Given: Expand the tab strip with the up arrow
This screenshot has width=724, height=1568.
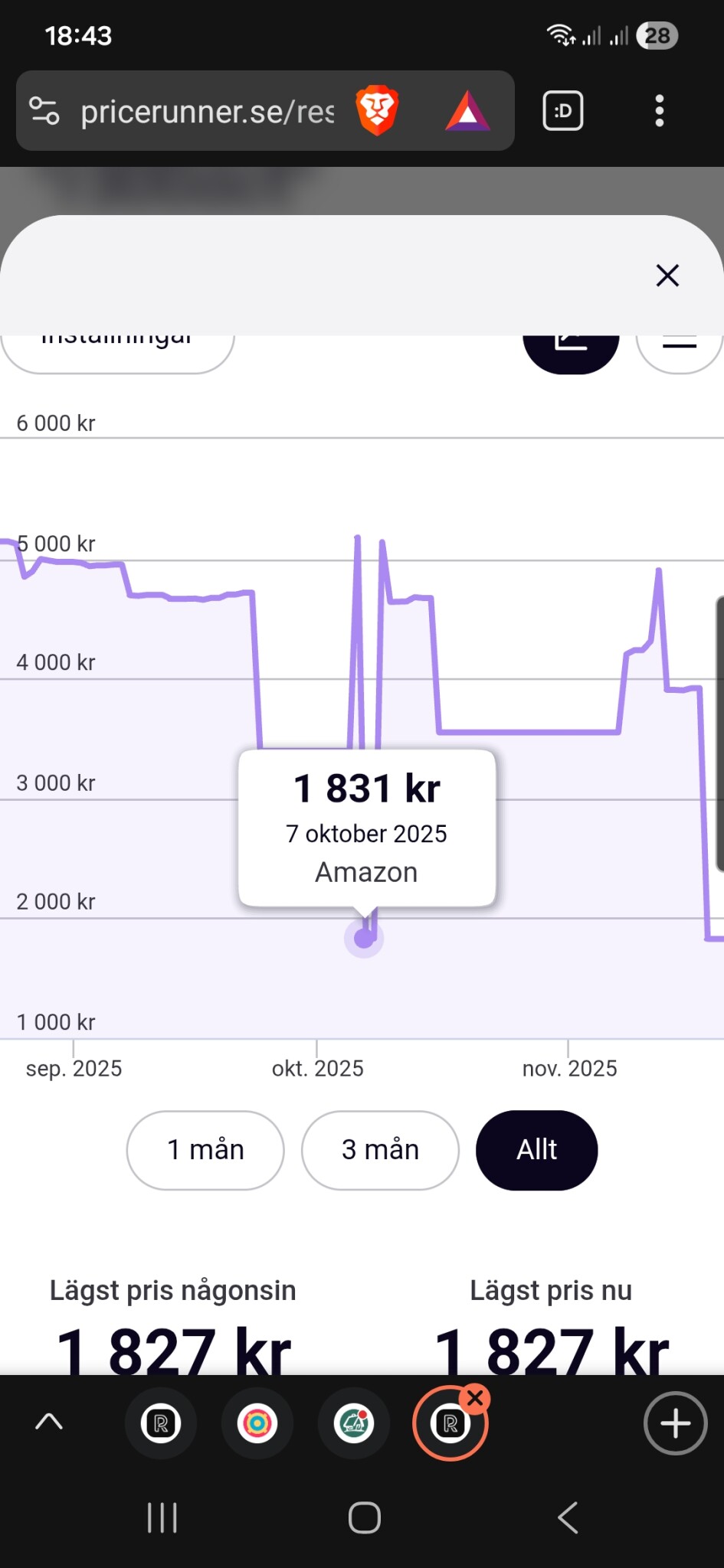Looking at the screenshot, I should coord(49,1423).
